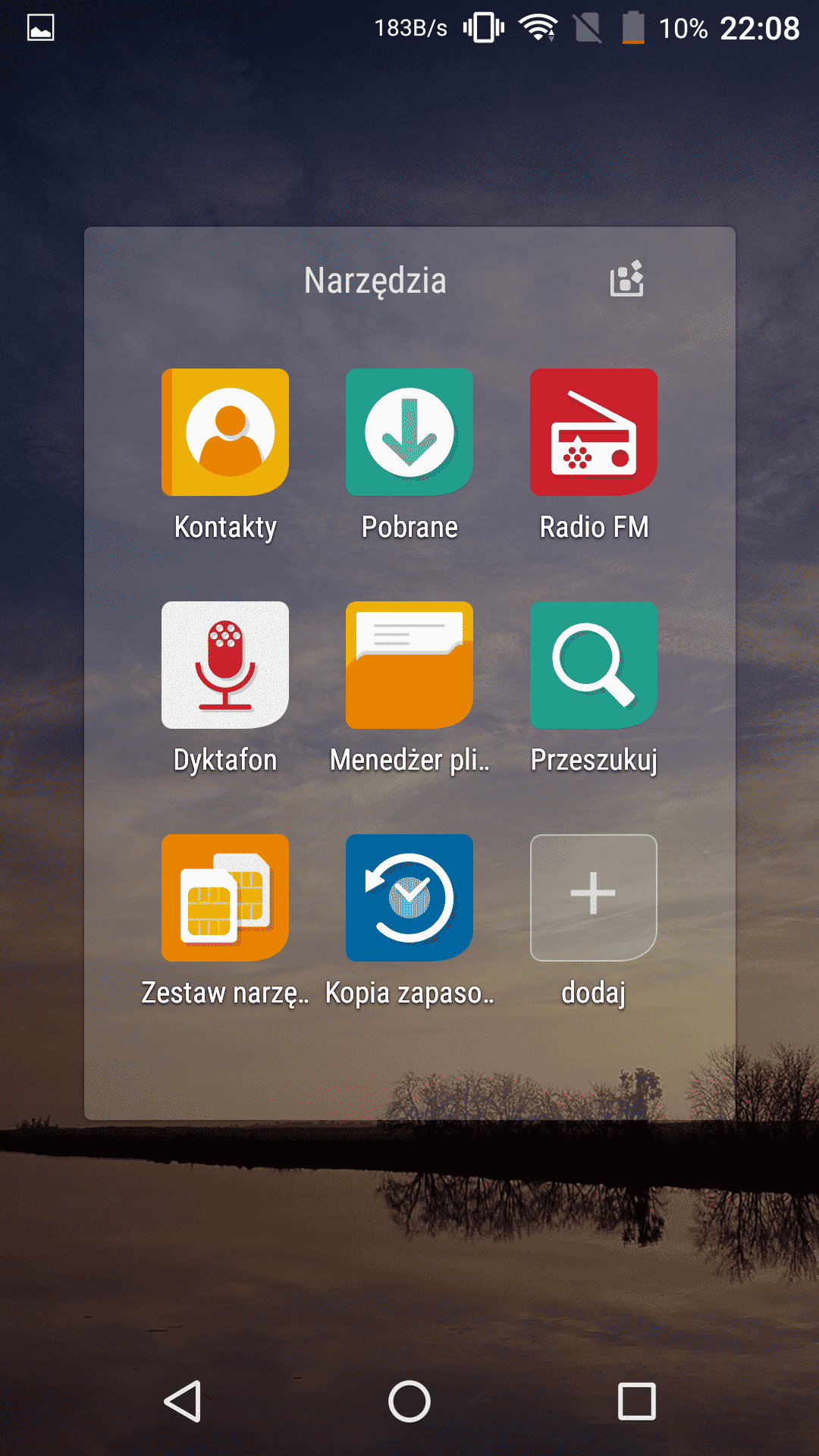Open Kopia zapasowa backup app
Image resolution: width=819 pixels, height=1456 pixels.
point(409,898)
